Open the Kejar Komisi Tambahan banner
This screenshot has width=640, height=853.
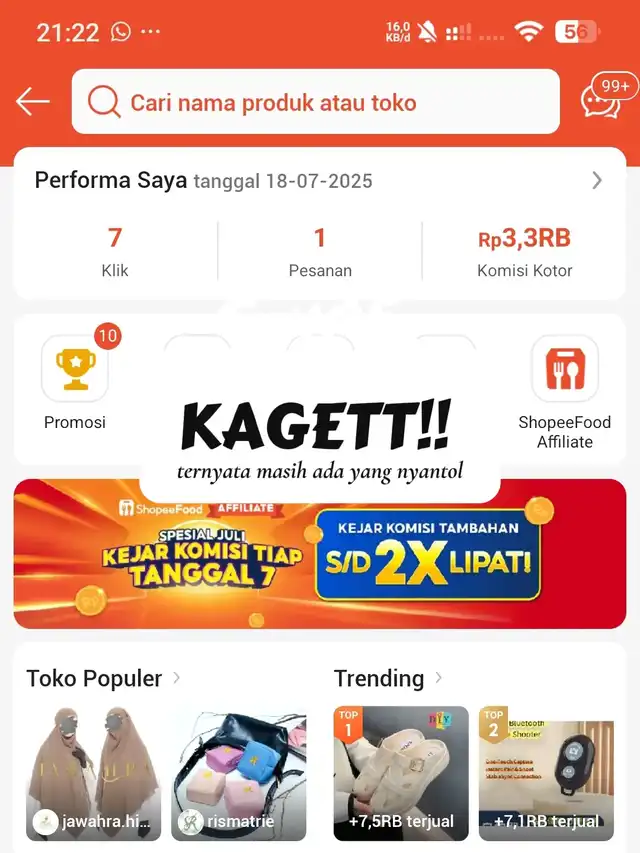pyautogui.click(x=320, y=553)
